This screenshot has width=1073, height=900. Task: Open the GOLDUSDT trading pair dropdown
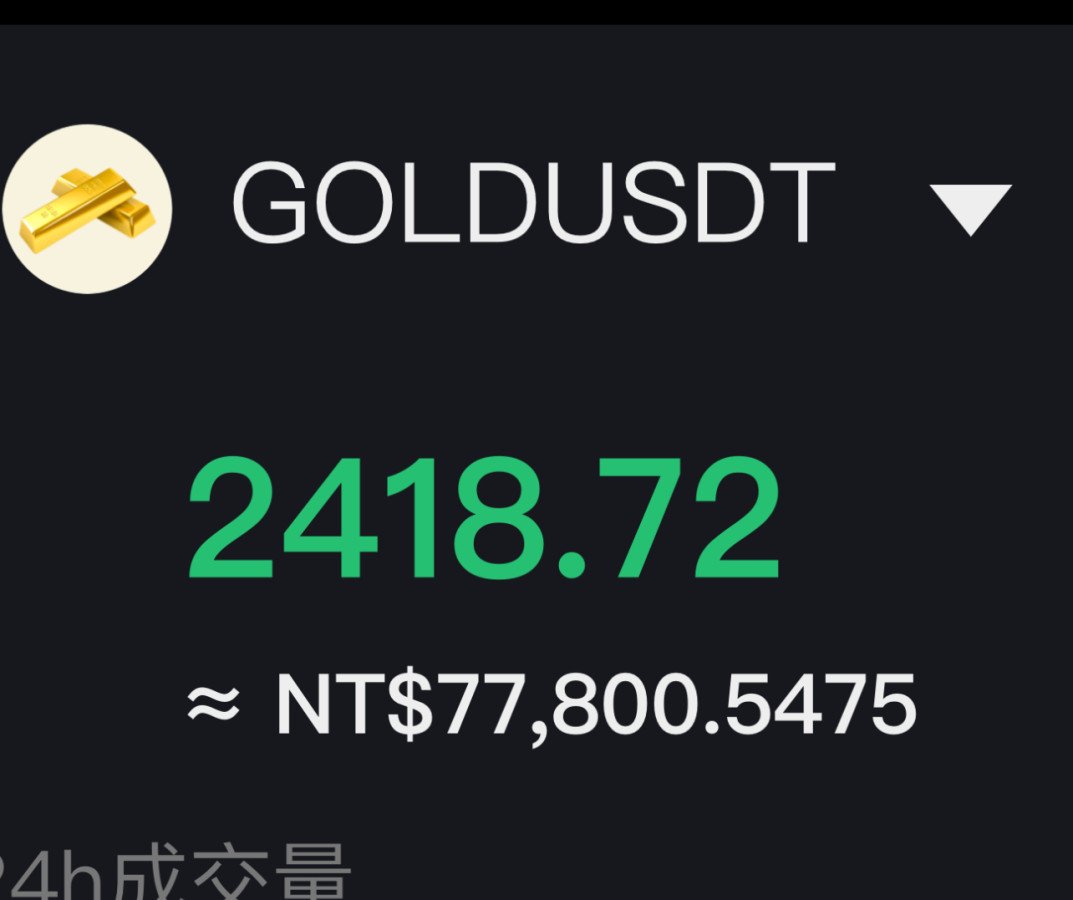tap(970, 209)
